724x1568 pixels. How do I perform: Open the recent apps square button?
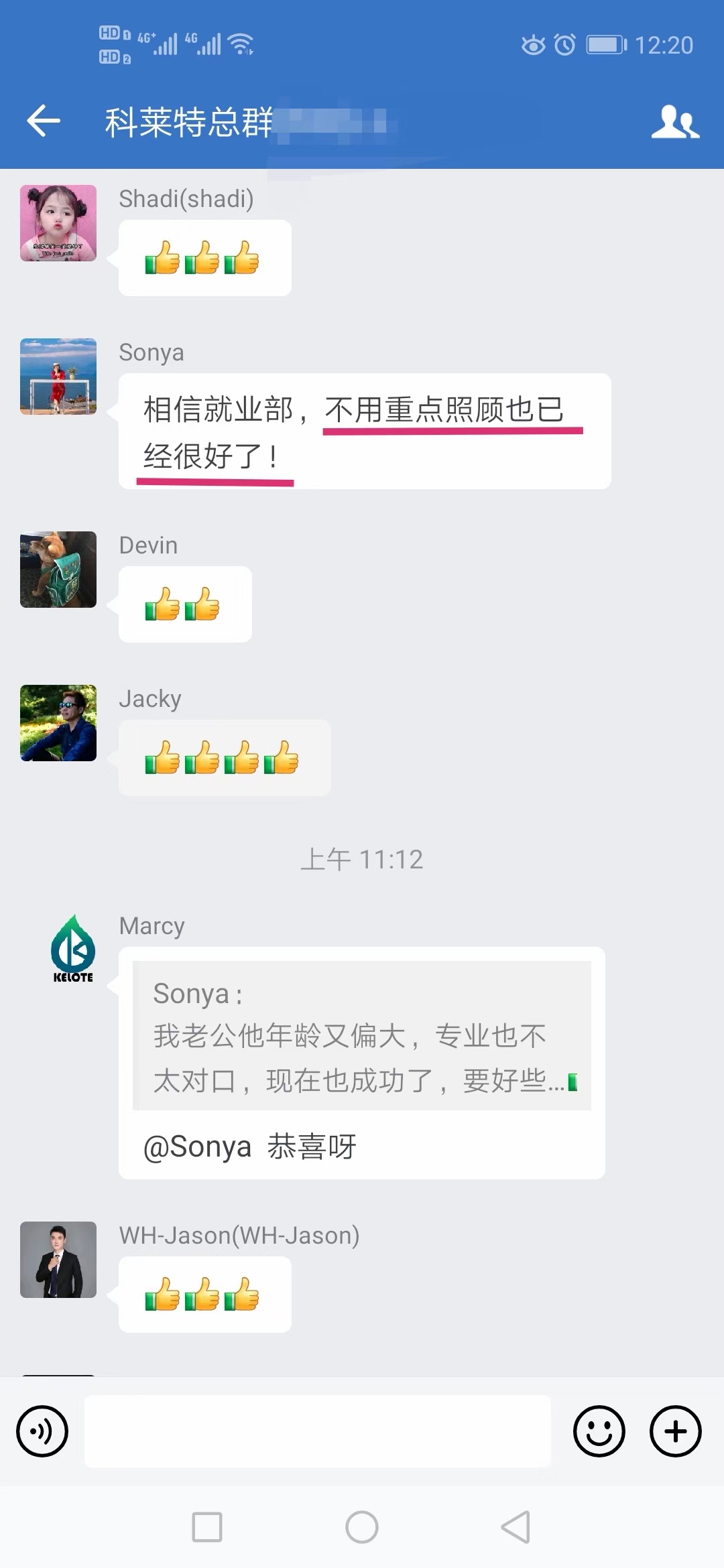pyautogui.click(x=207, y=1527)
